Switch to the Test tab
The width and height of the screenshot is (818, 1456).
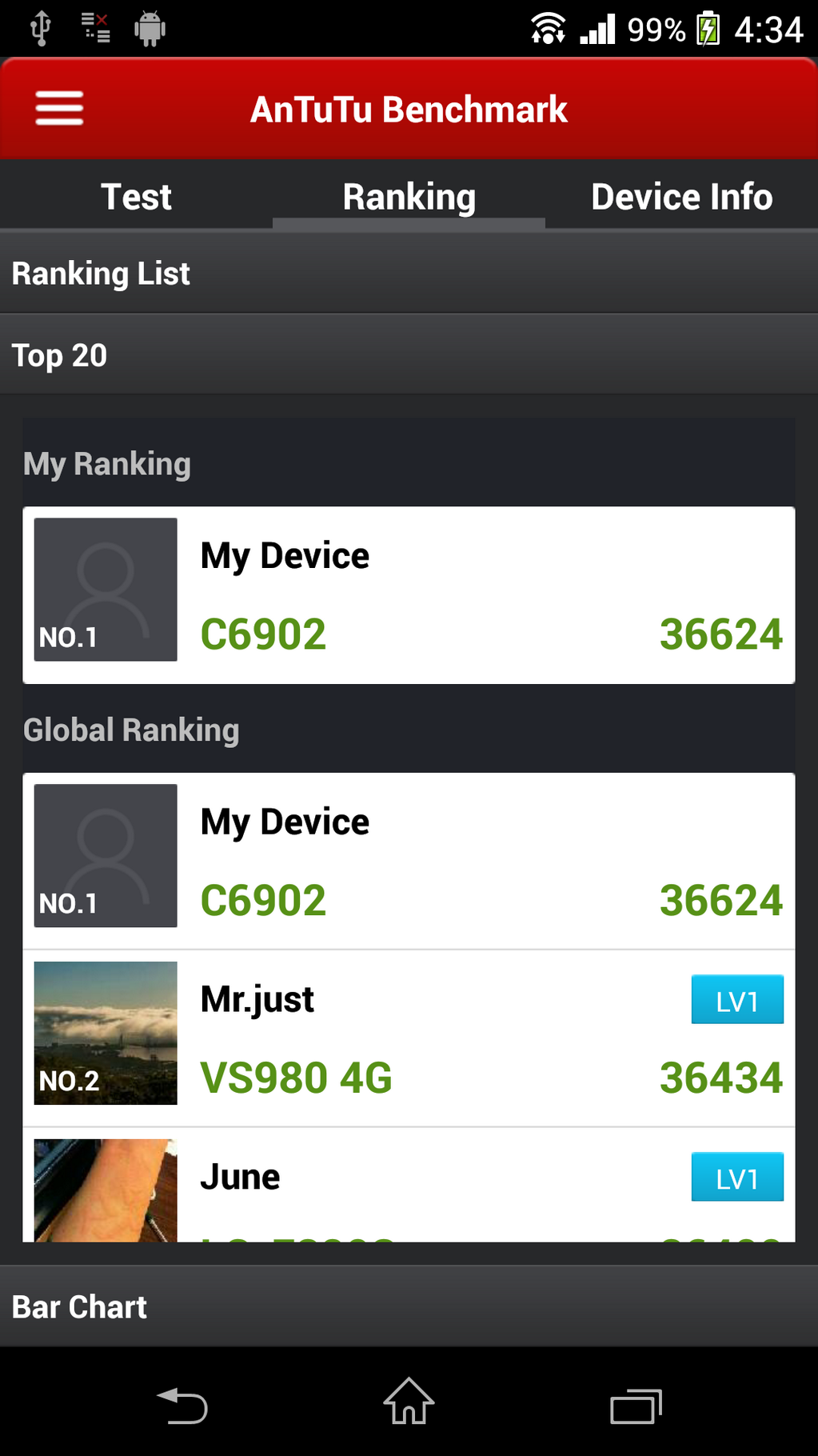[136, 196]
